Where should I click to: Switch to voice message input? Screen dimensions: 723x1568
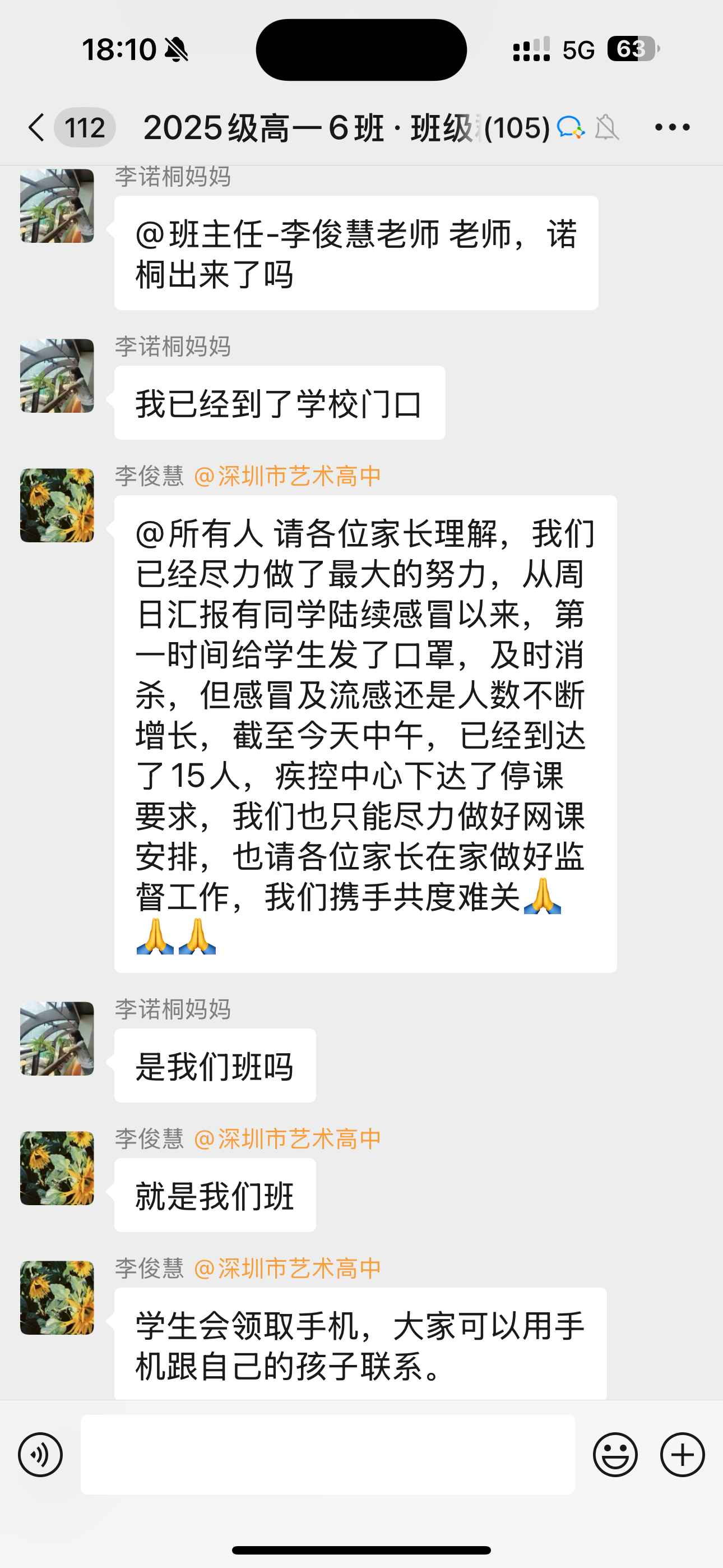pos(40,1455)
